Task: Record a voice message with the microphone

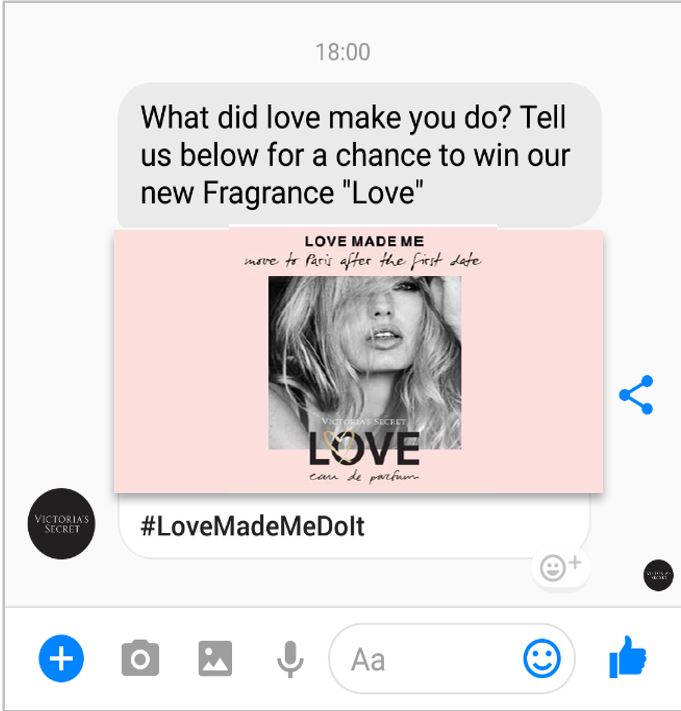Action: coord(290,659)
